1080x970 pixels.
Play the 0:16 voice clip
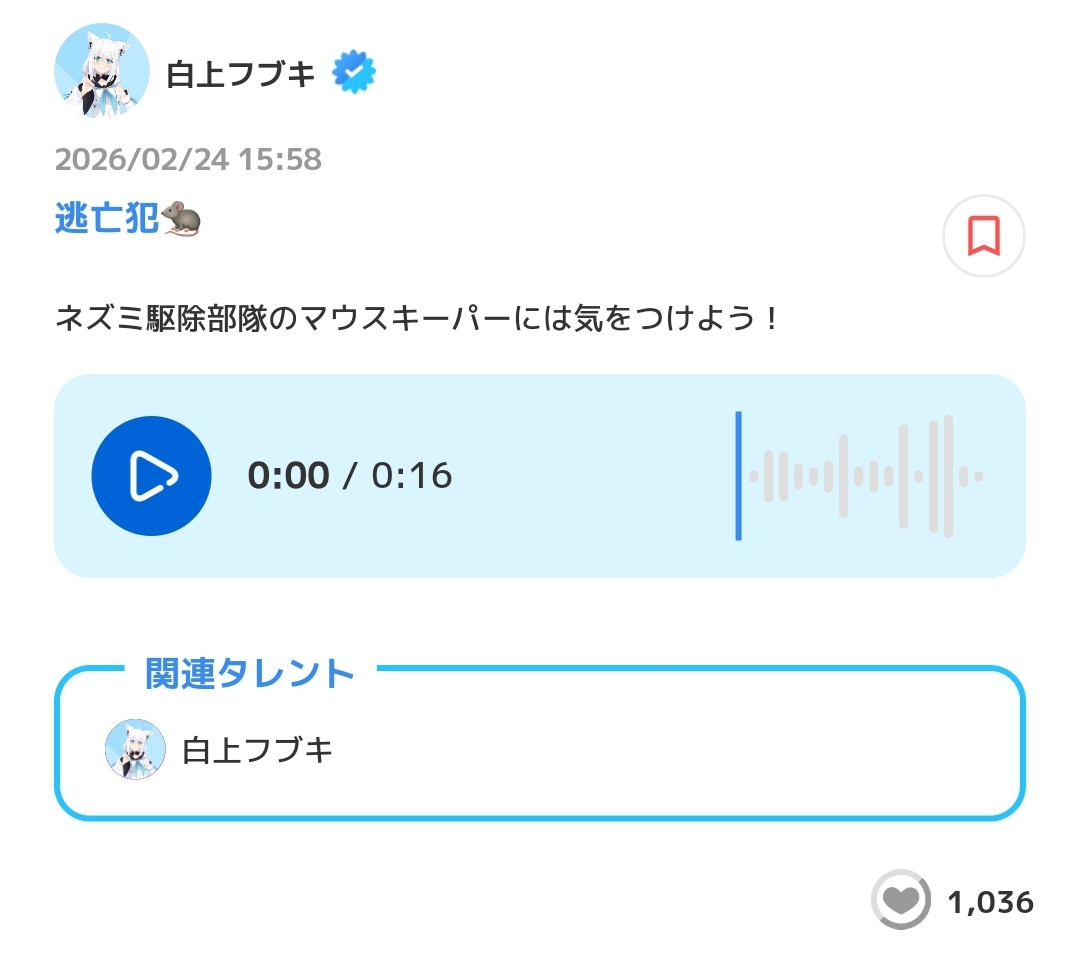click(151, 476)
